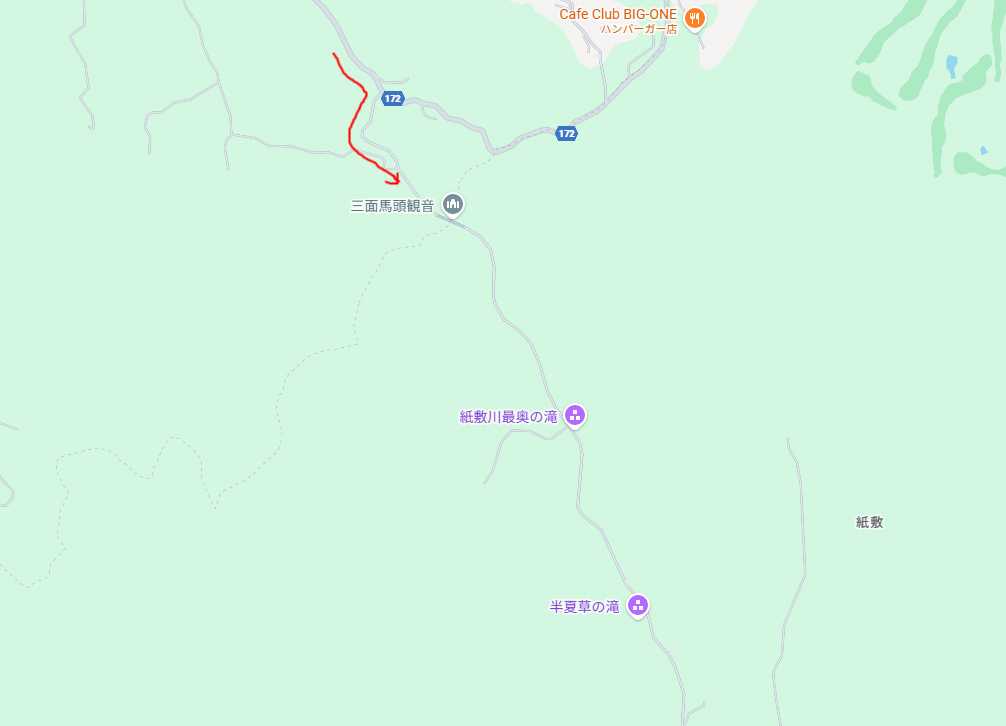Image resolution: width=1006 pixels, height=726 pixels.
Task: Tap the 紙敷川最奥の滝 place marker
Action: [574, 415]
